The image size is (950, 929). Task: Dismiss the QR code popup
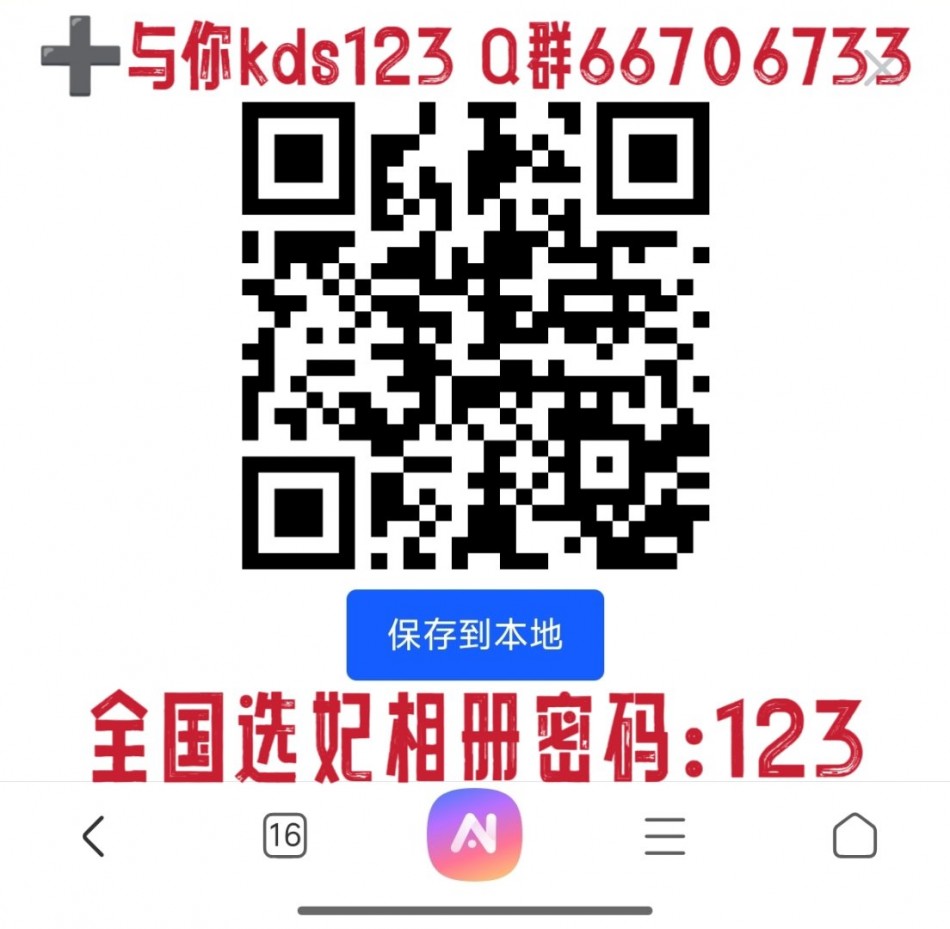[x=880, y=68]
